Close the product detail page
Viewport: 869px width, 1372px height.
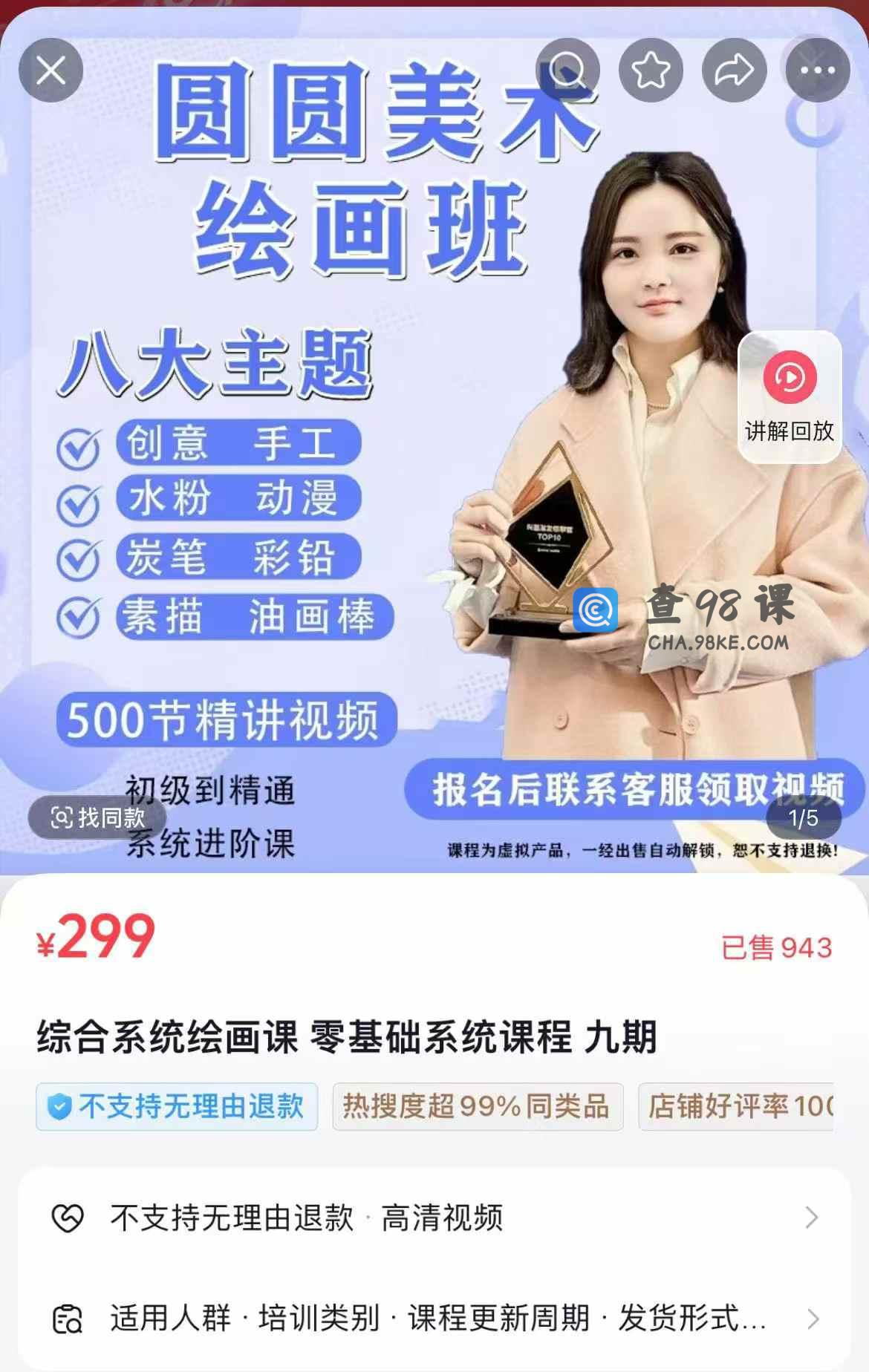(x=51, y=71)
